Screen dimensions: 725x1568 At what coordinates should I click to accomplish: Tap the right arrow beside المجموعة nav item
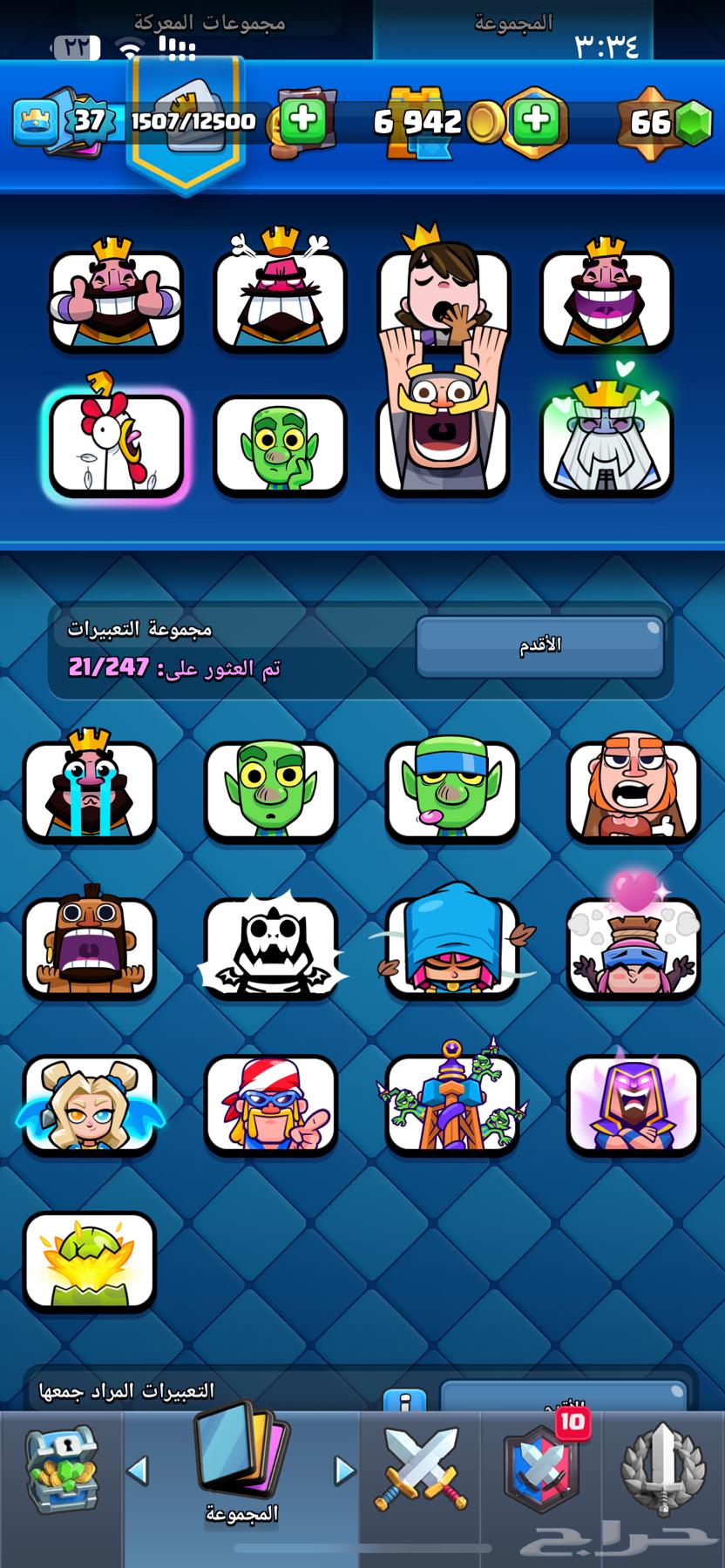[344, 1468]
